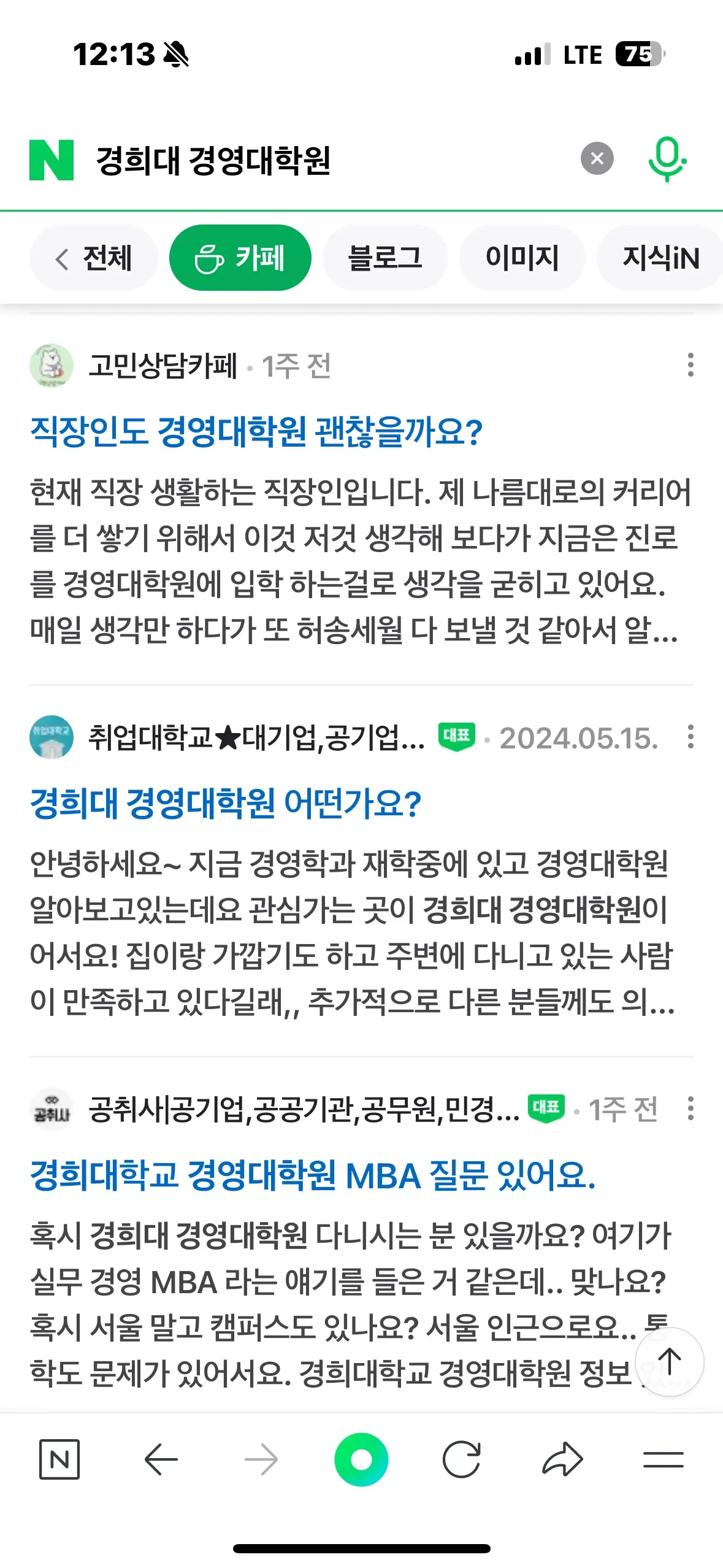The width and height of the screenshot is (723, 1568).
Task: Jump back to top with arrow button
Action: click(669, 1362)
